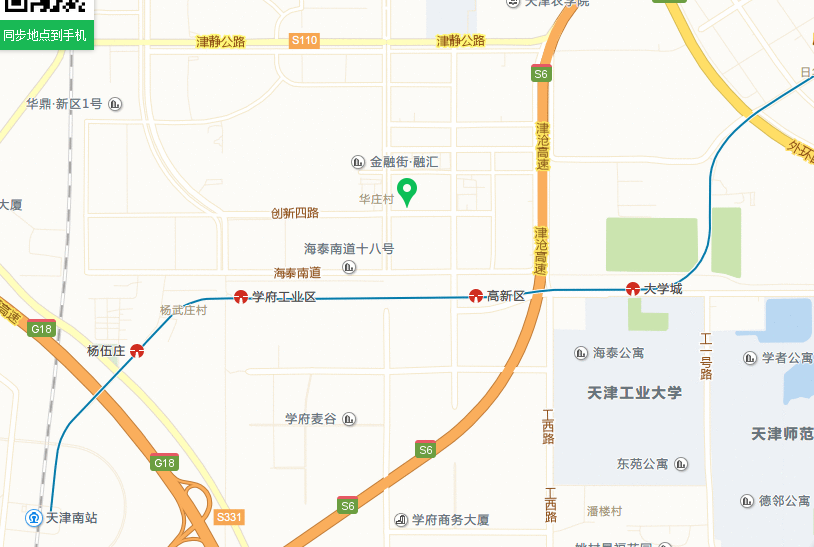Open the 东苑公寓 residence marker
This screenshot has height=547, width=814.
pos(681,464)
